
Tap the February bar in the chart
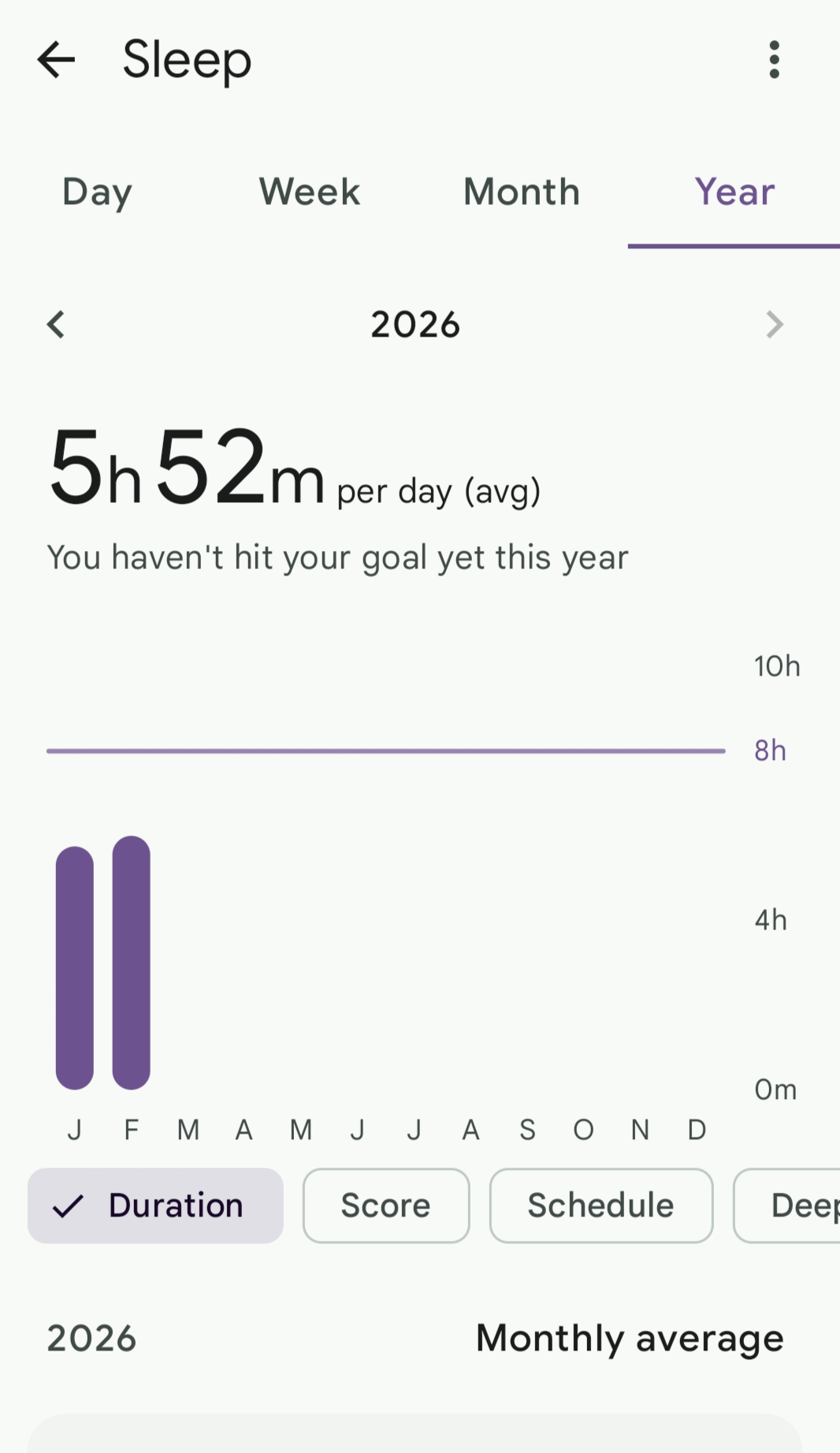point(132,963)
